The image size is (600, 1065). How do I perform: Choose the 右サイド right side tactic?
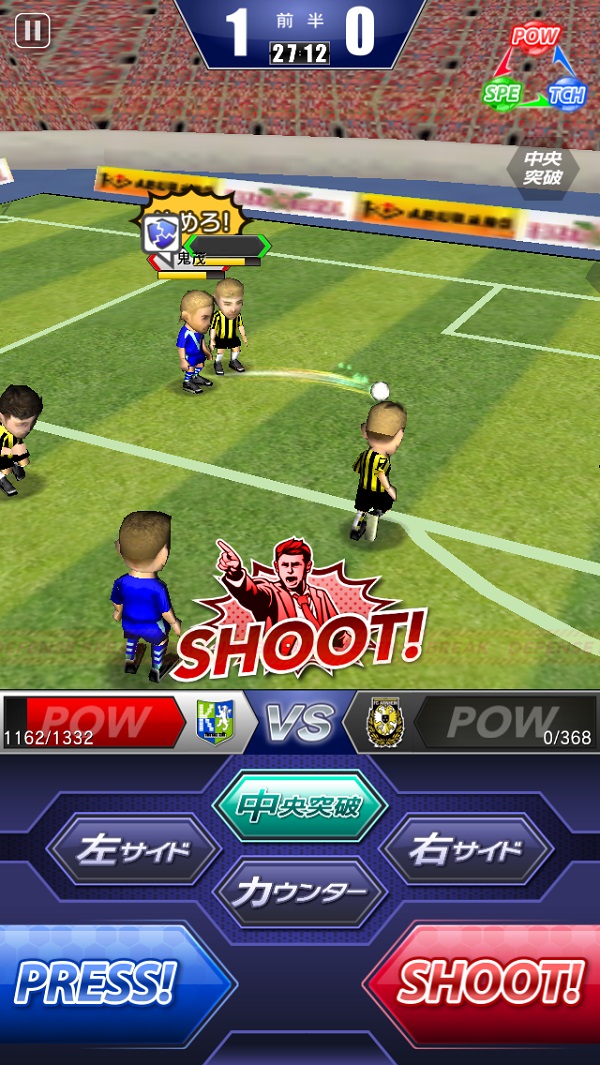click(466, 852)
